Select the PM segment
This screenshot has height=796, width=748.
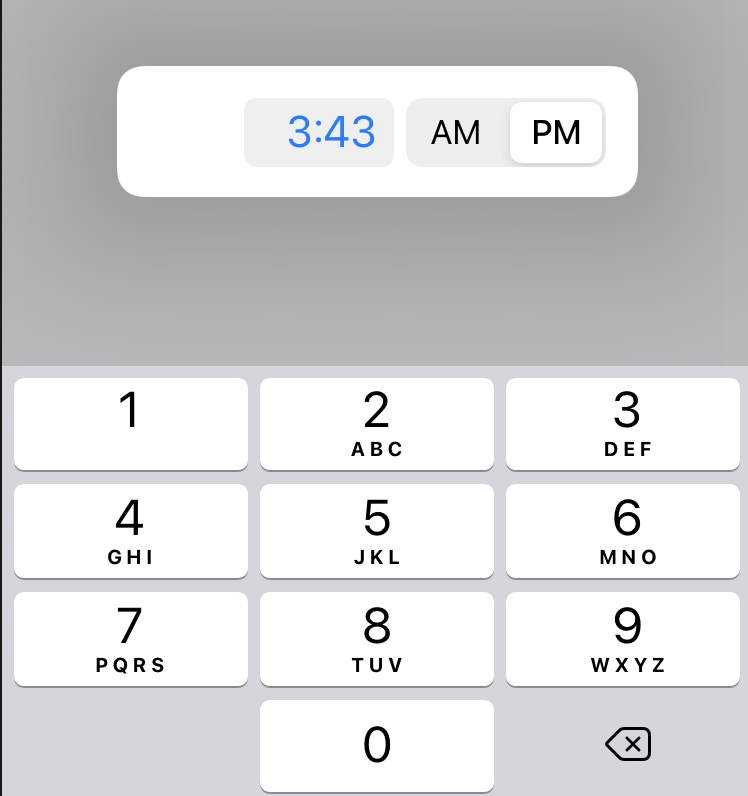[x=556, y=132]
